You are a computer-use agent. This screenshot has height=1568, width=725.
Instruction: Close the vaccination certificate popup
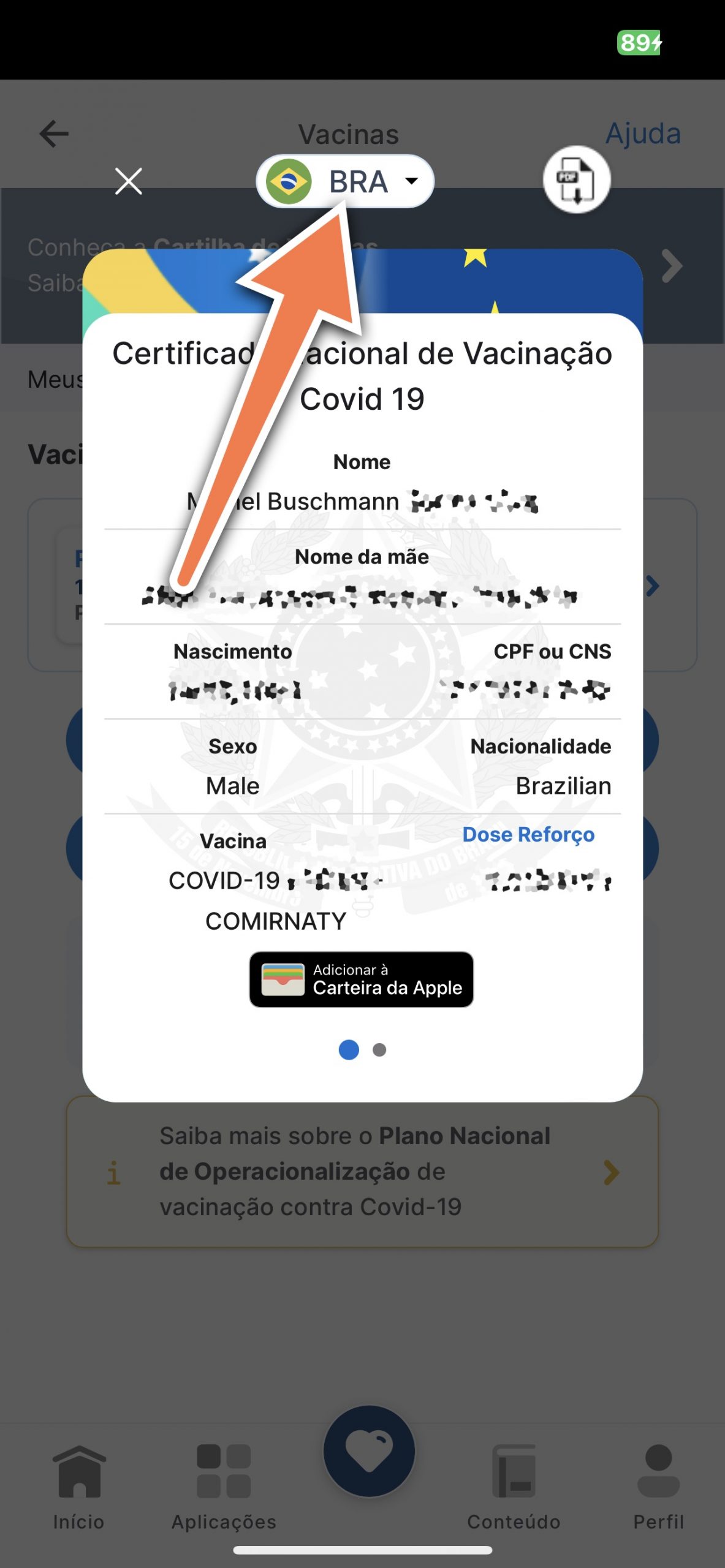[x=128, y=181]
